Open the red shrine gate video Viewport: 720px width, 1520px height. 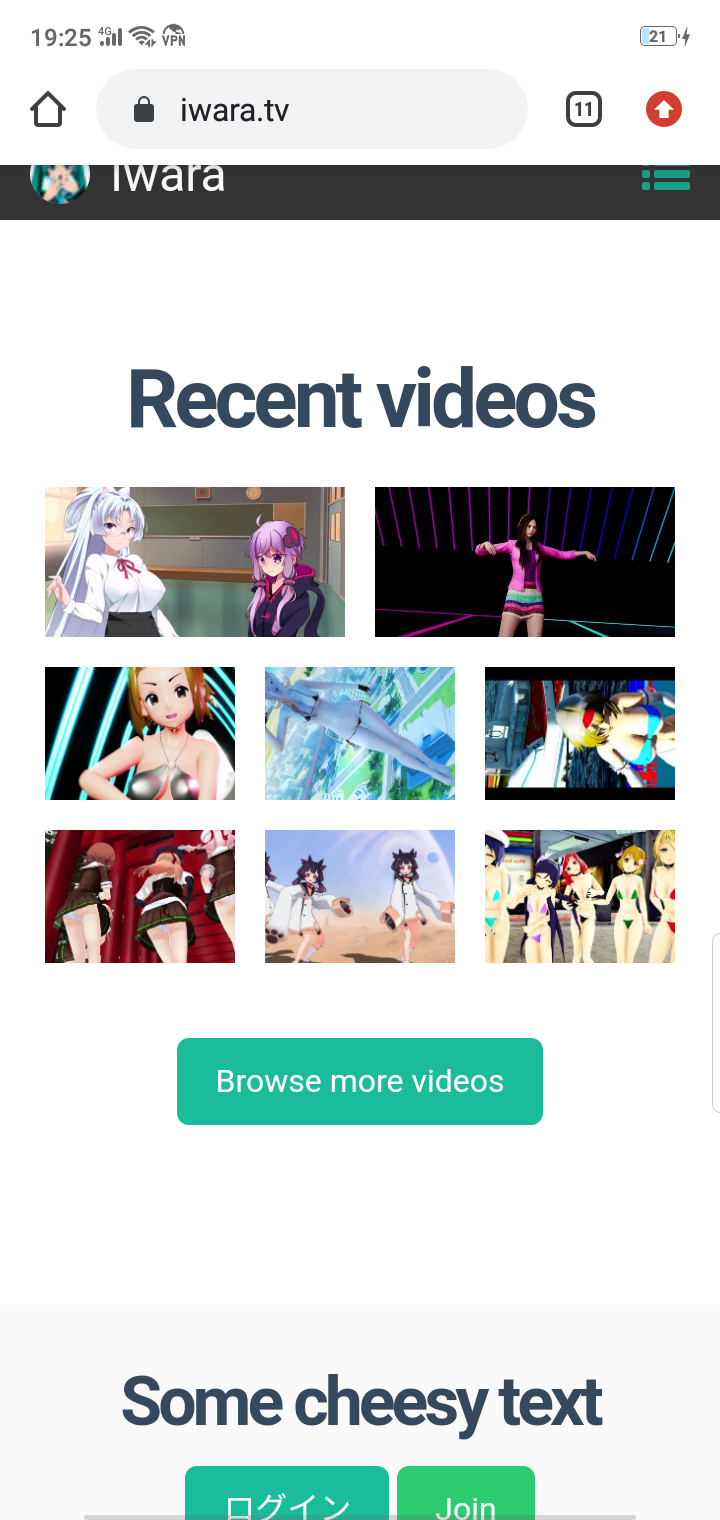click(x=140, y=896)
